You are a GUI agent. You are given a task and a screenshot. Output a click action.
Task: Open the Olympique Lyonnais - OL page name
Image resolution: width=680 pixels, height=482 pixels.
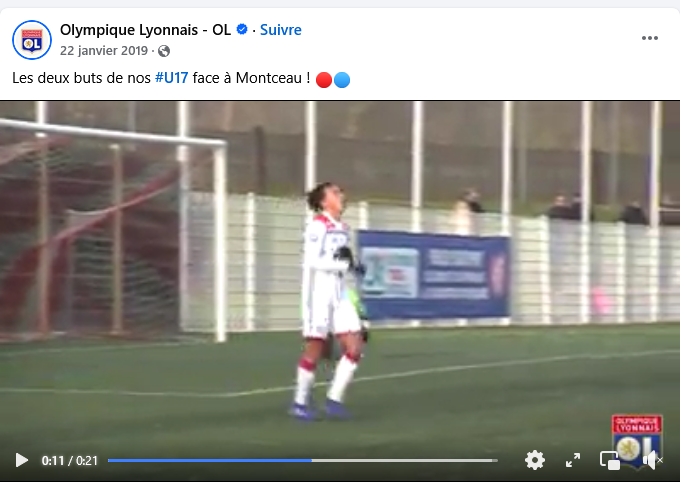pos(145,30)
